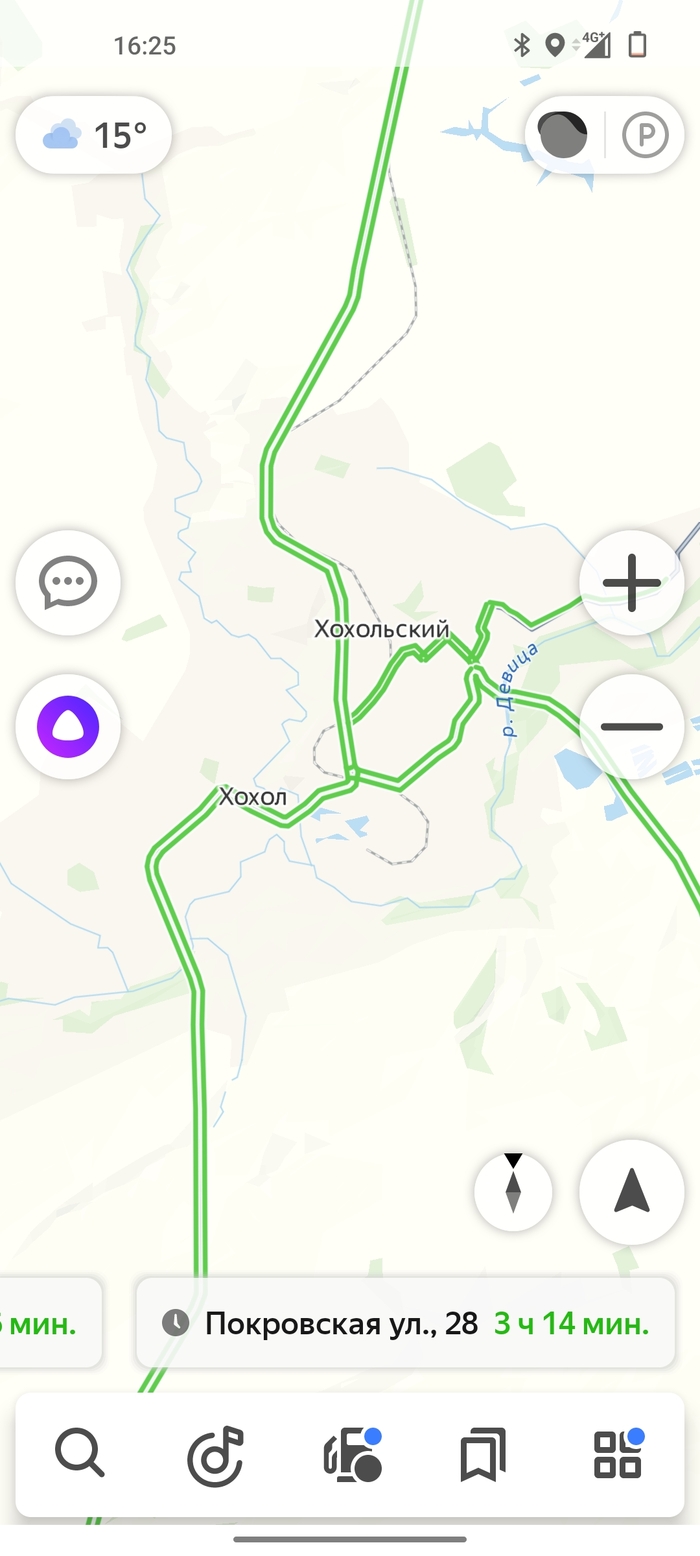This screenshot has width=700, height=1556.
Task: Toggle the traffic layer button
Action: point(563,135)
